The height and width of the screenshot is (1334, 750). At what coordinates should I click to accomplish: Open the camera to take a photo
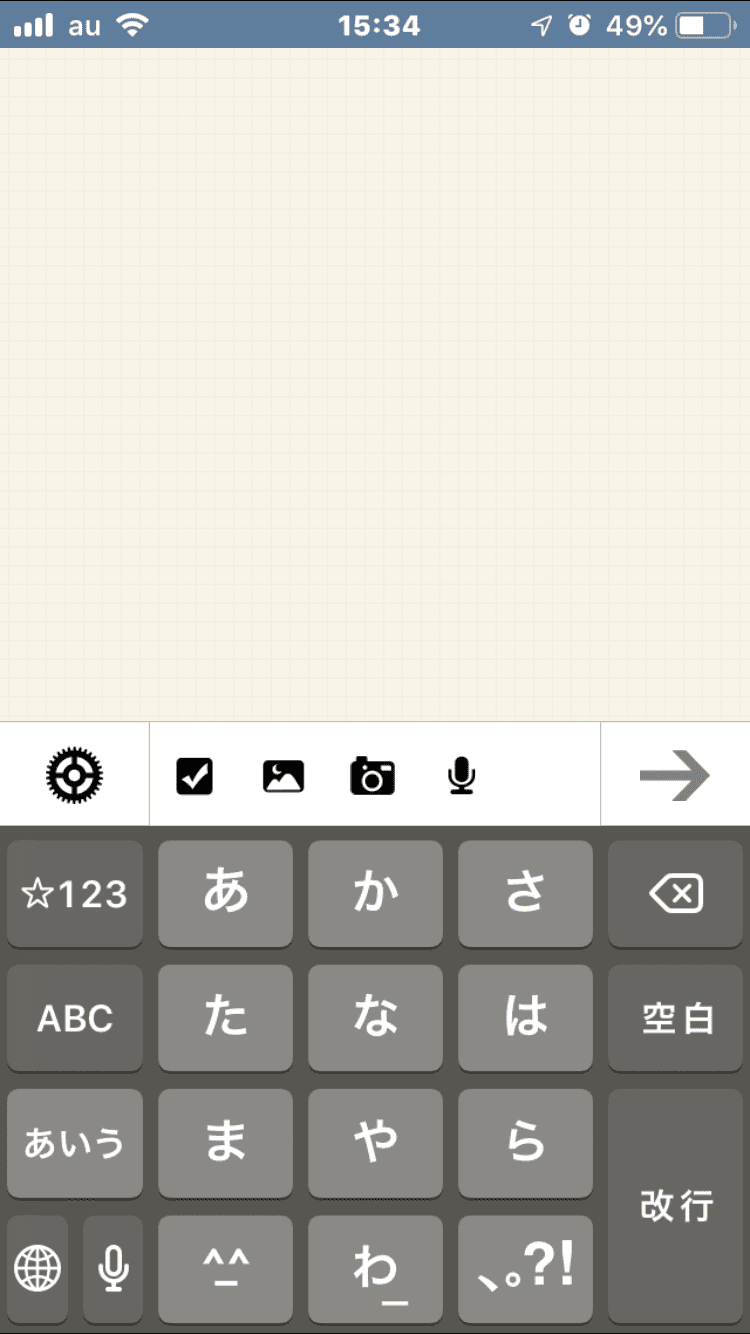click(x=372, y=776)
